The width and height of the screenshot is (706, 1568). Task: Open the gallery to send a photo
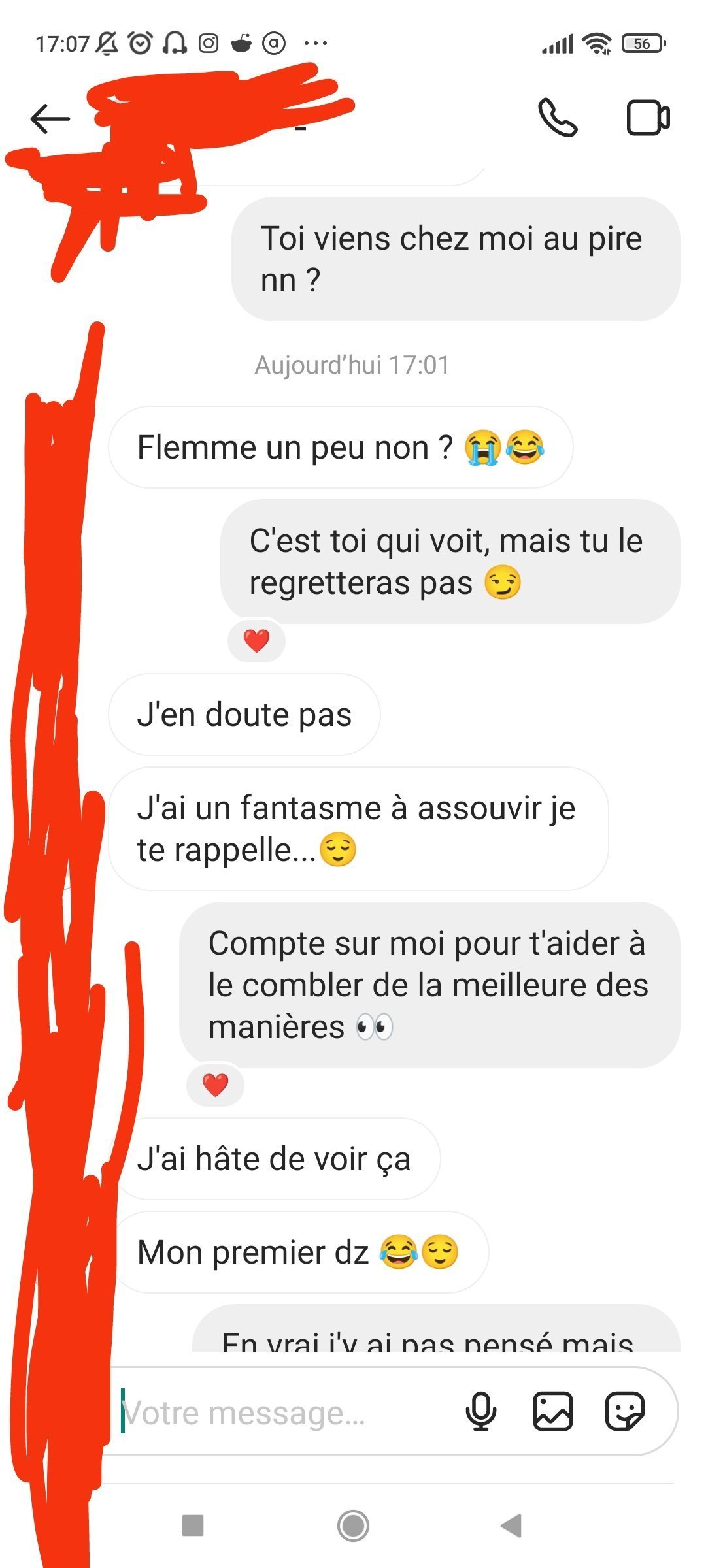553,1411
